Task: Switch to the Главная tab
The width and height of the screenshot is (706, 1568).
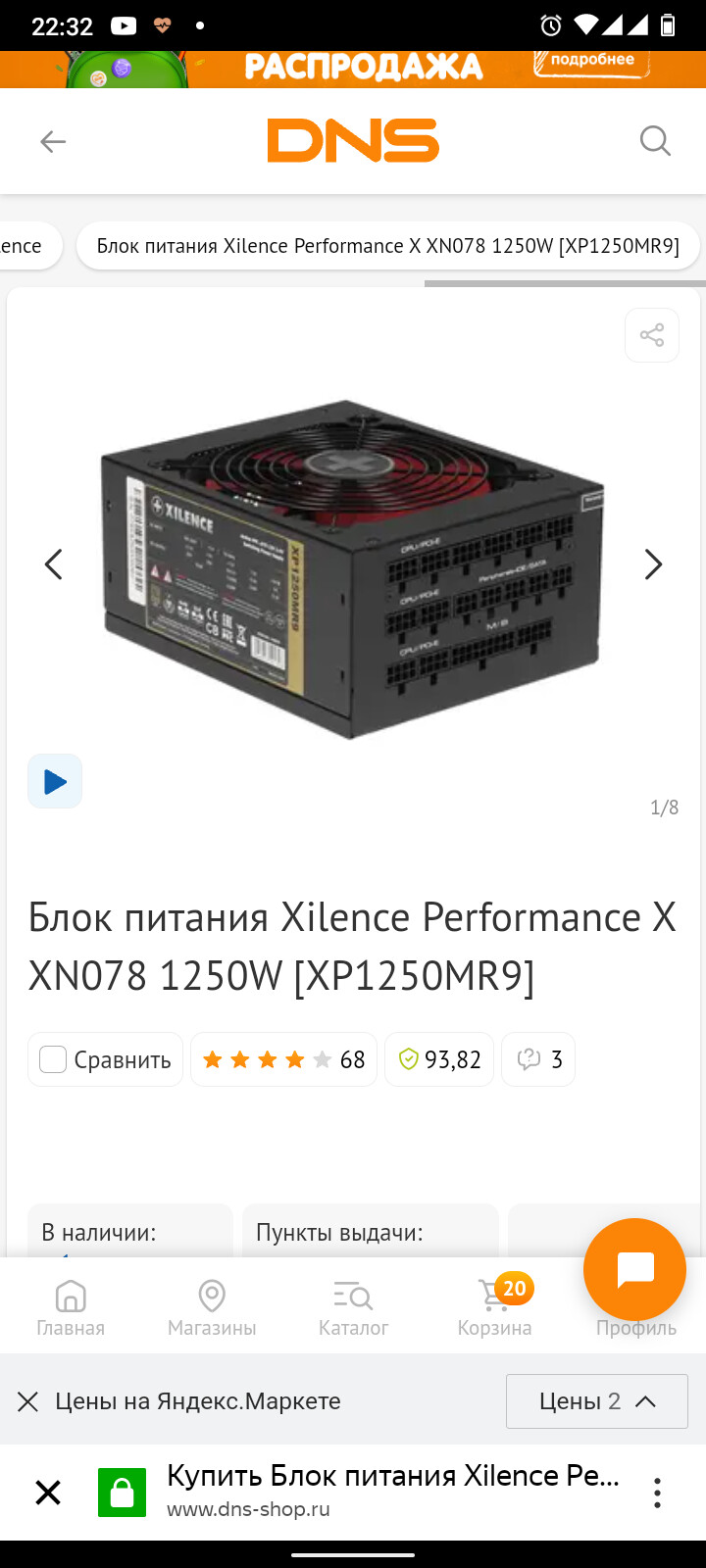Action: coord(71,1308)
